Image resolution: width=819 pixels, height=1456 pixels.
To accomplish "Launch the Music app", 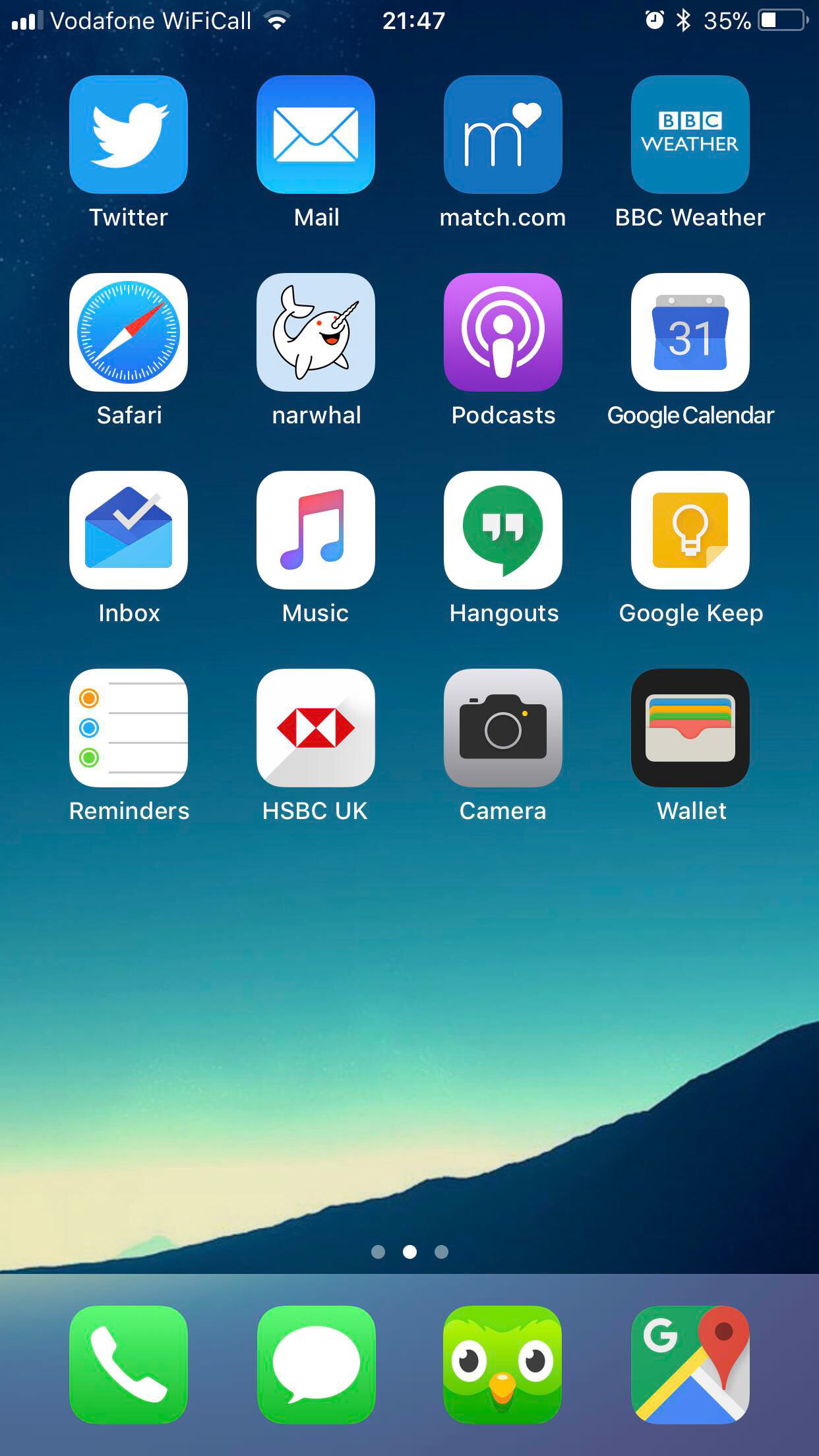I will tap(316, 530).
